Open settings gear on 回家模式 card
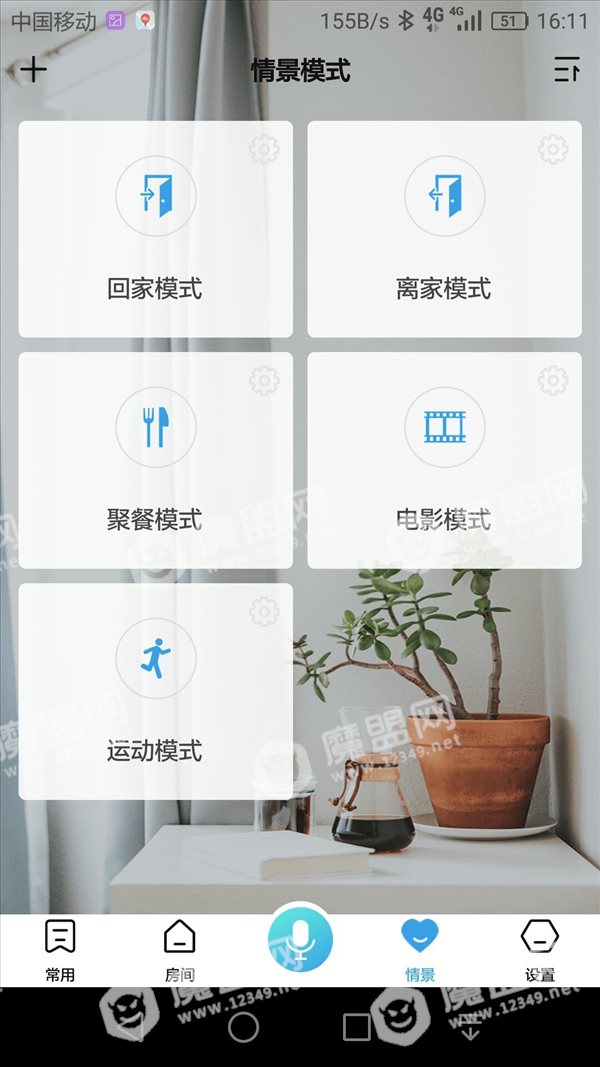 point(264,149)
